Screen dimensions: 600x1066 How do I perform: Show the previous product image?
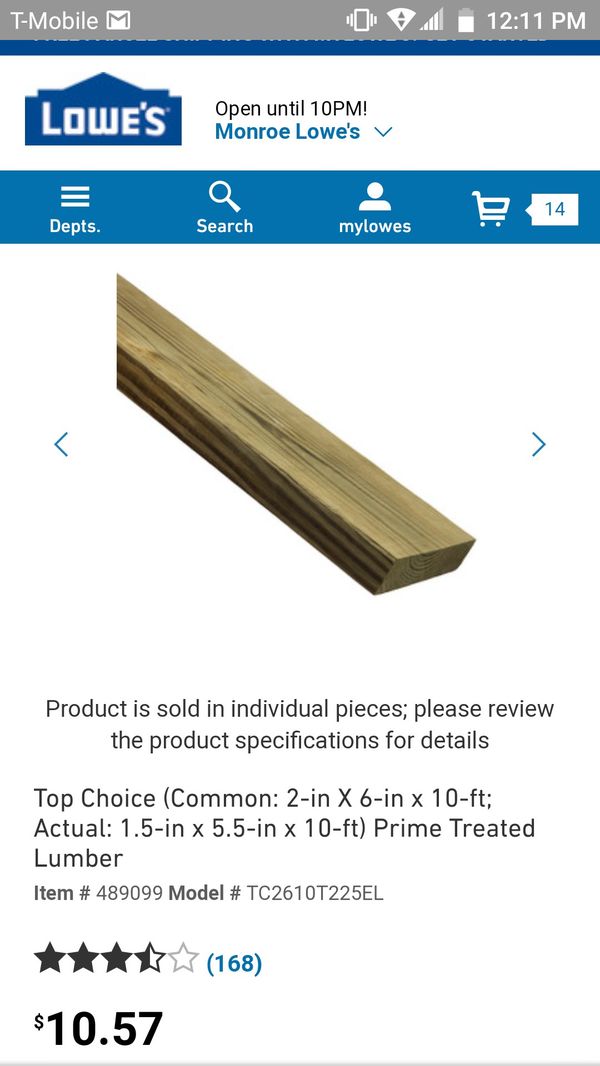[x=61, y=445]
